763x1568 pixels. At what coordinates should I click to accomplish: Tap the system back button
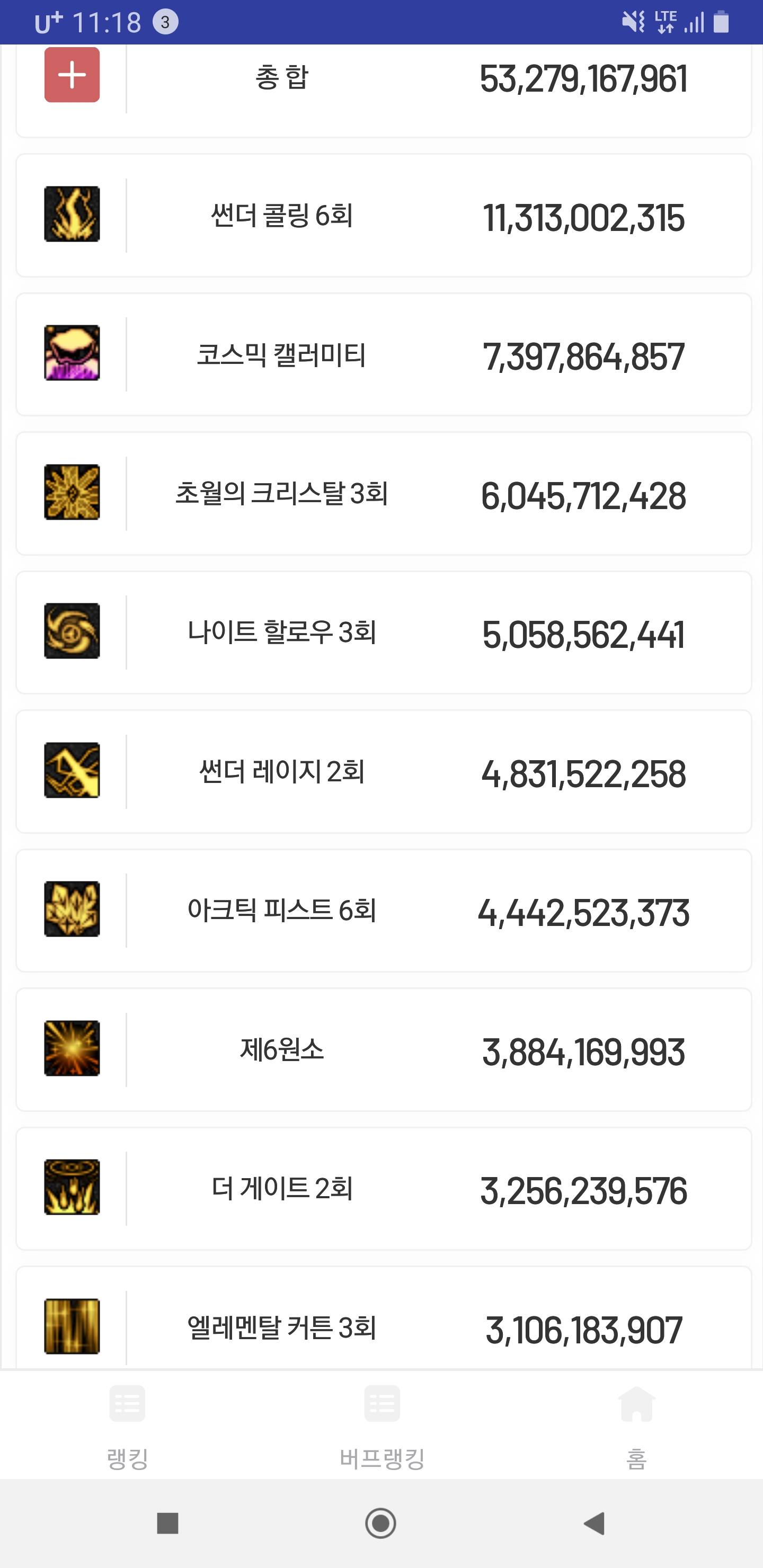595,1524
